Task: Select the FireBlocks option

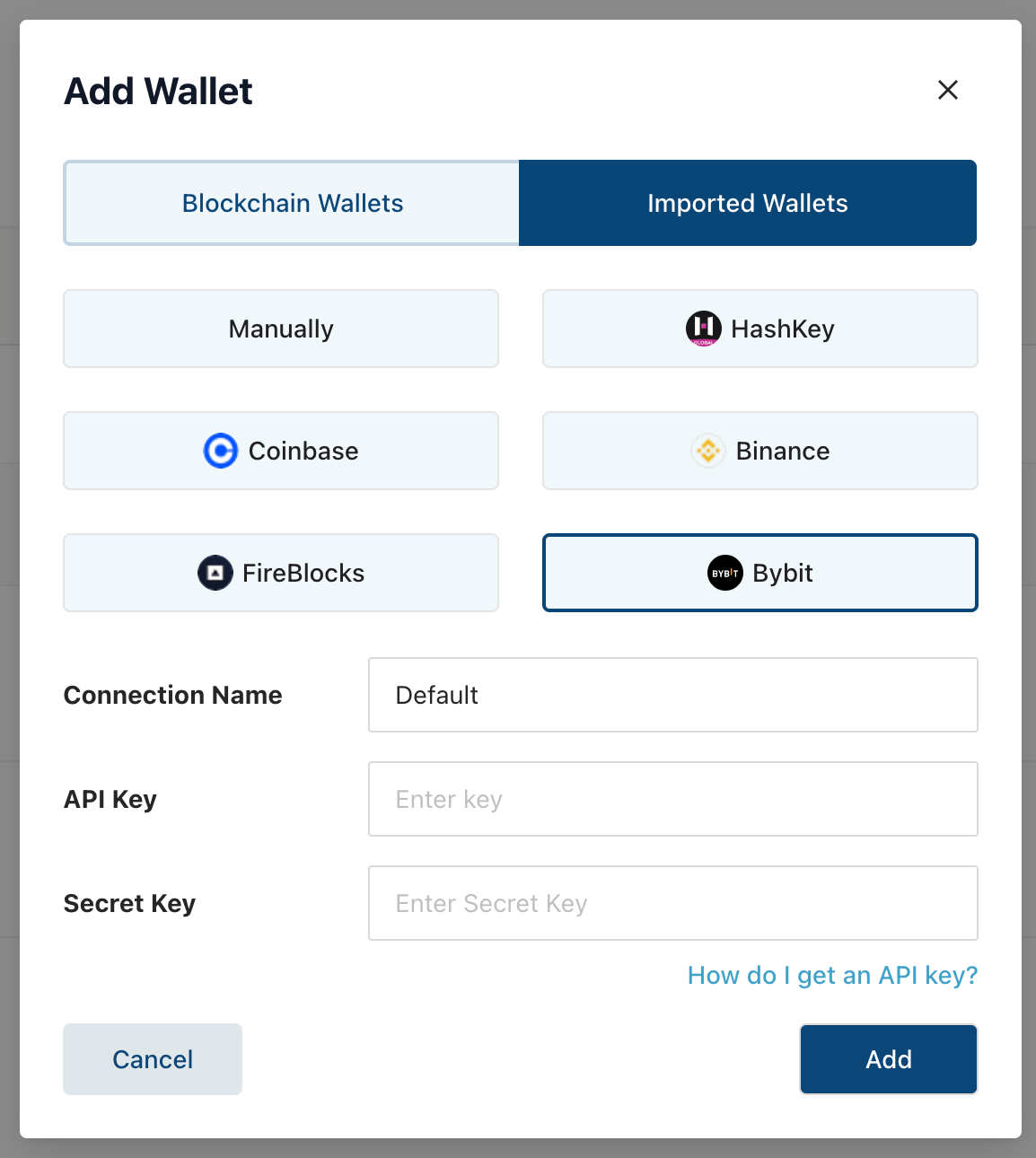Action: coord(281,573)
